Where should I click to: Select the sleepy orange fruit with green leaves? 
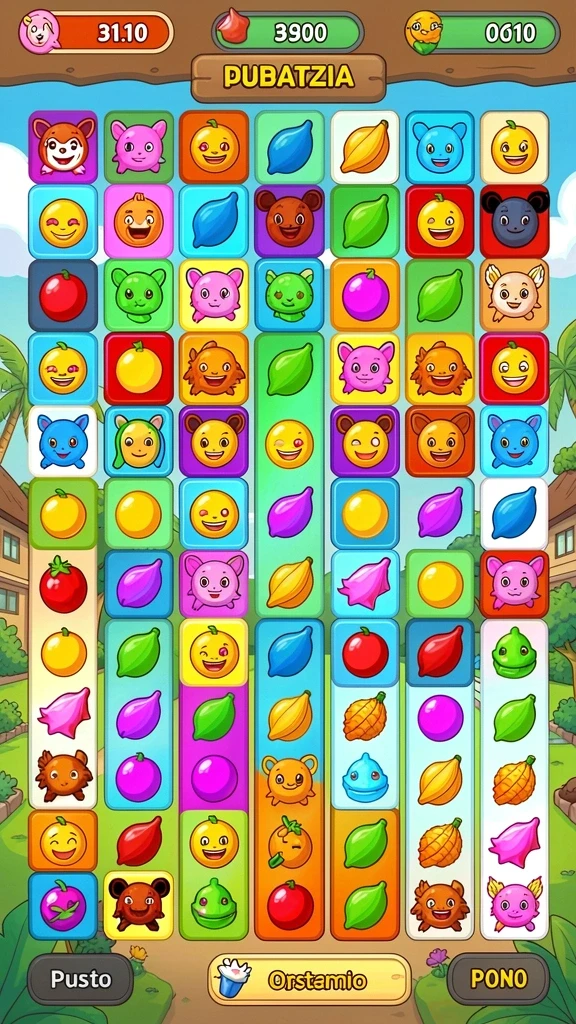click(289, 842)
